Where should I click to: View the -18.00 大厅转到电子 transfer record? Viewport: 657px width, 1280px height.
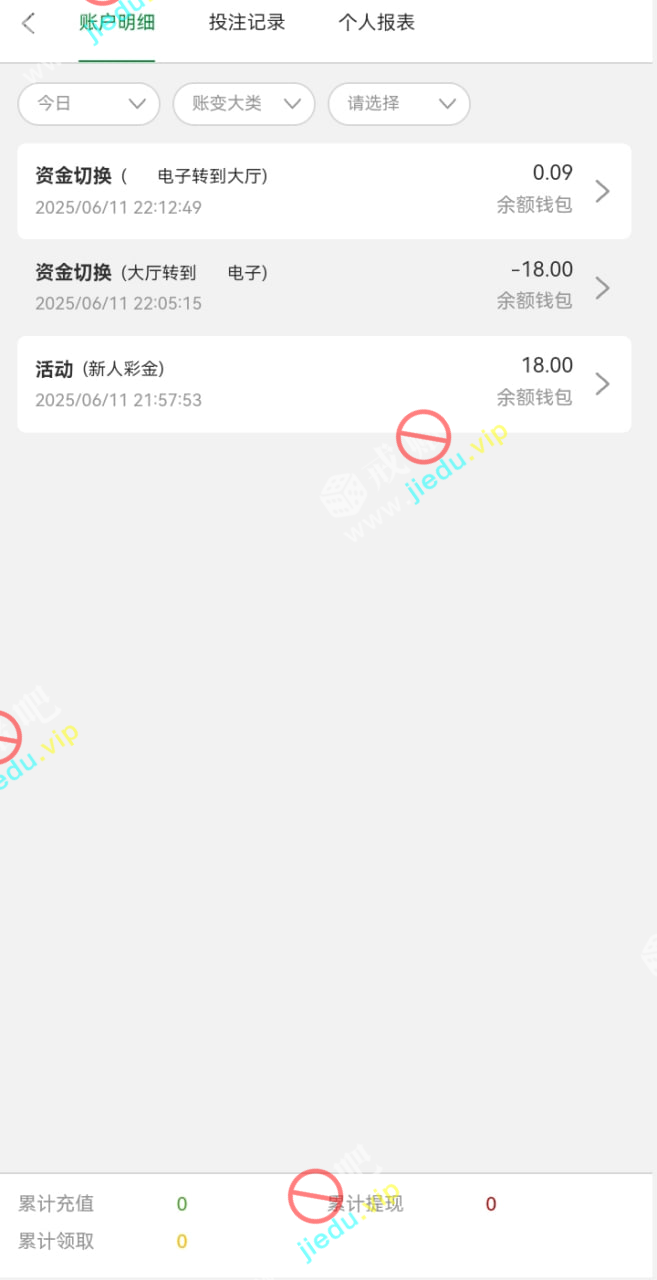(324, 287)
